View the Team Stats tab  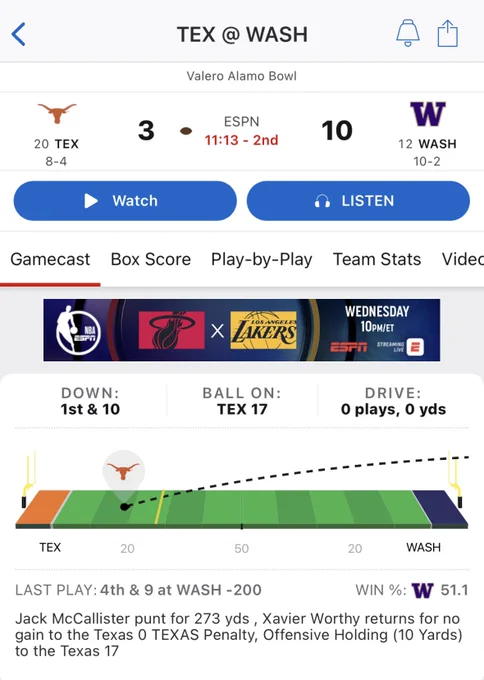pyautogui.click(x=377, y=259)
